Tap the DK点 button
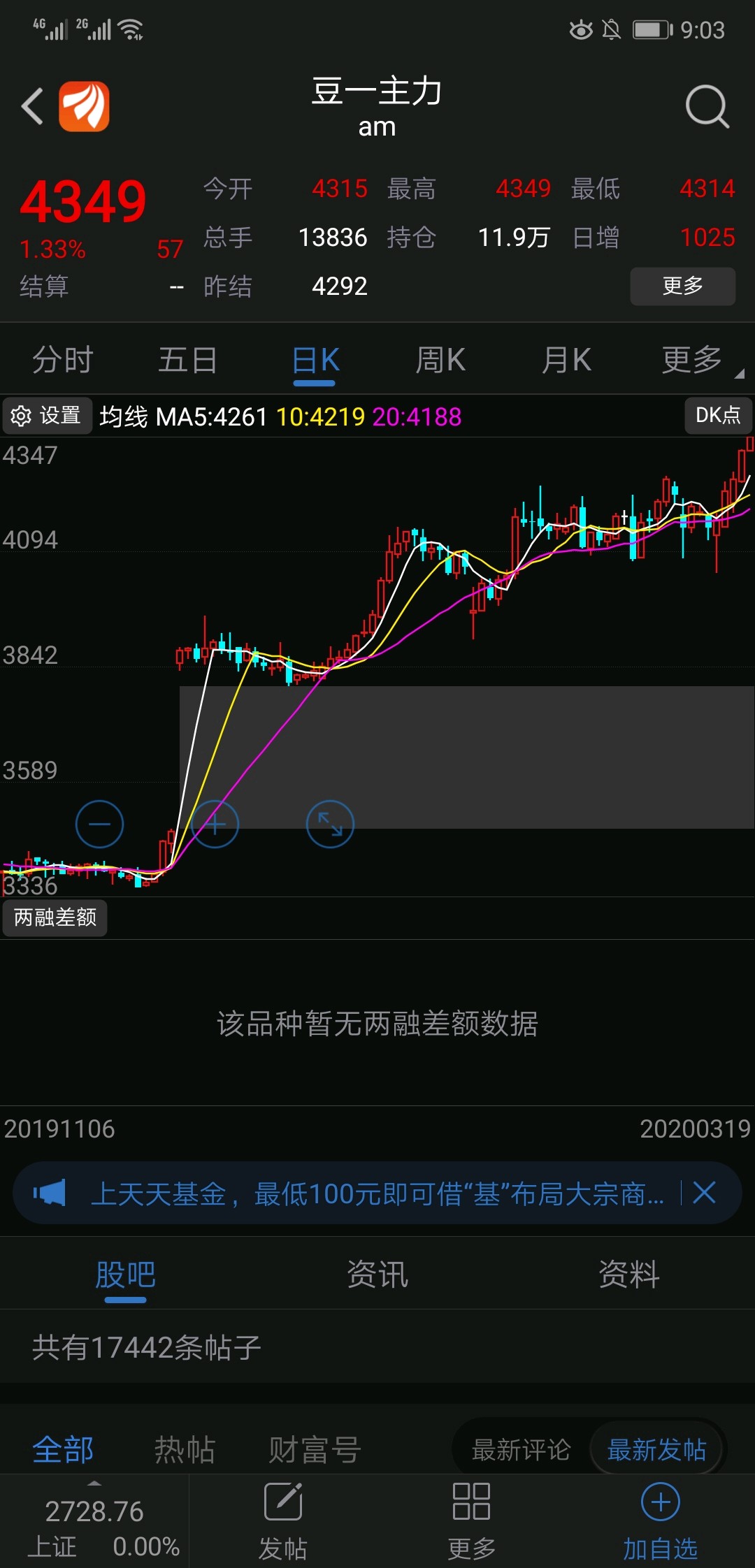The image size is (755, 1568). point(717,416)
